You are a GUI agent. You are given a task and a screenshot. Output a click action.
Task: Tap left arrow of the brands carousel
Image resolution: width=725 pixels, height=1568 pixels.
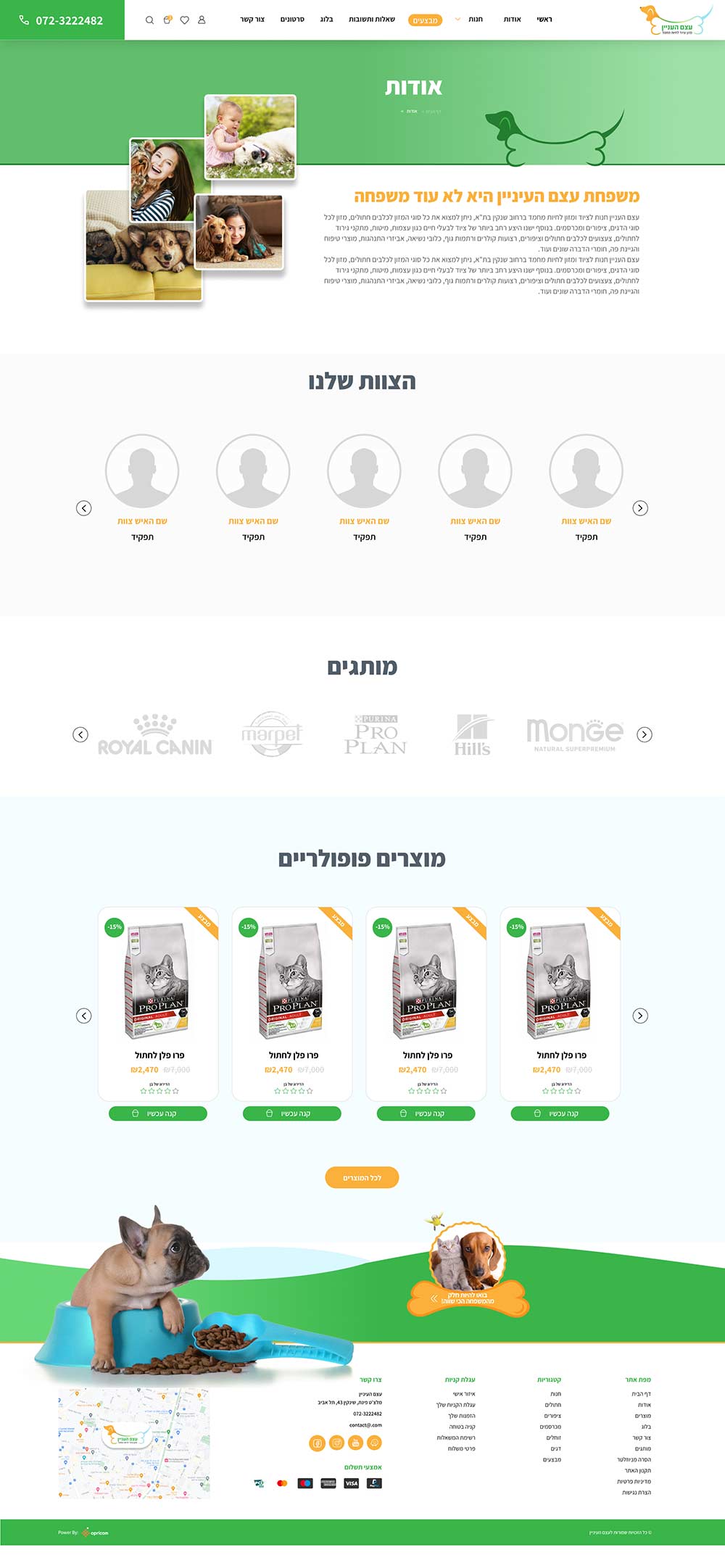click(80, 734)
